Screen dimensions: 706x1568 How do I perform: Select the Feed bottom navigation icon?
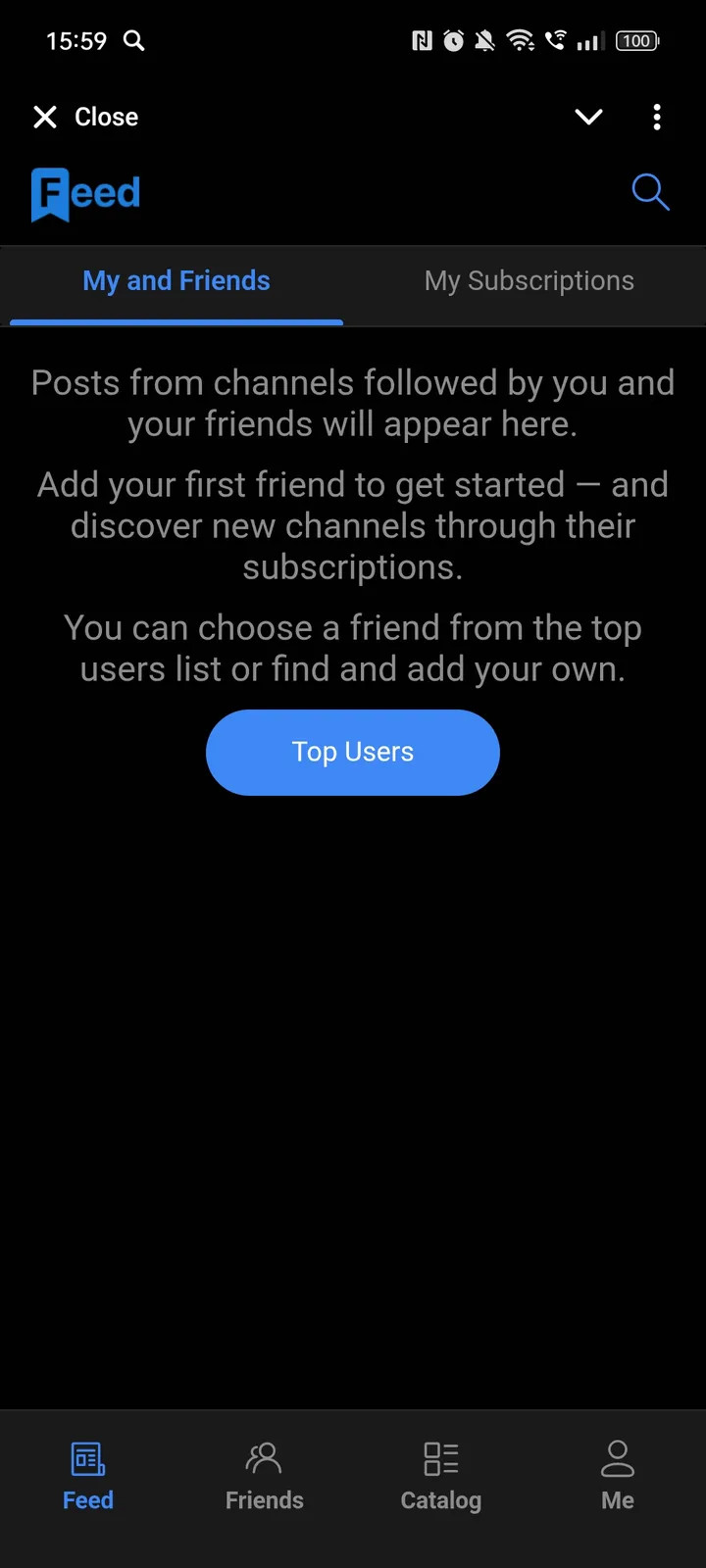coord(87,1458)
